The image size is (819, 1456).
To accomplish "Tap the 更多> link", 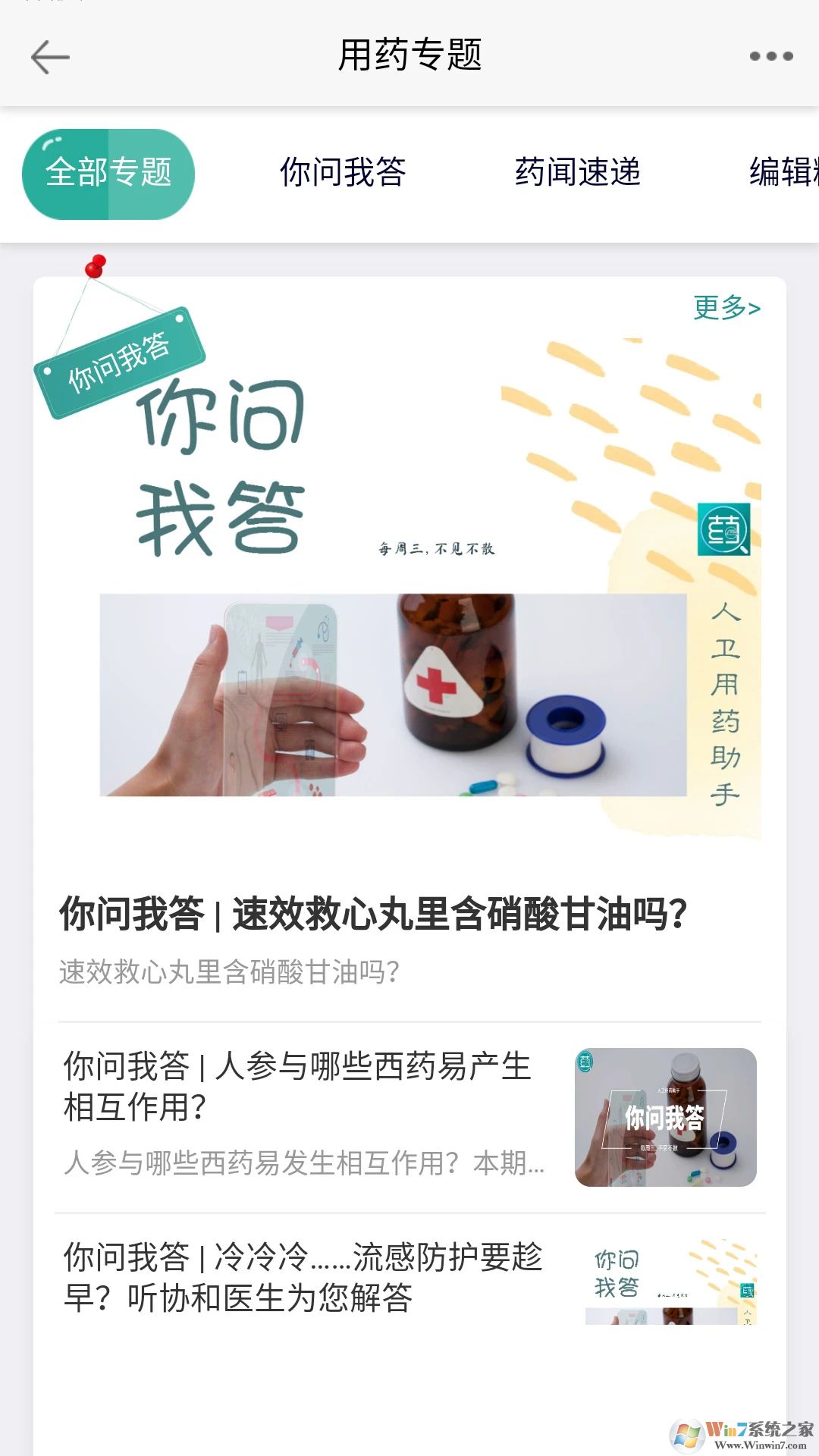I will [x=726, y=308].
